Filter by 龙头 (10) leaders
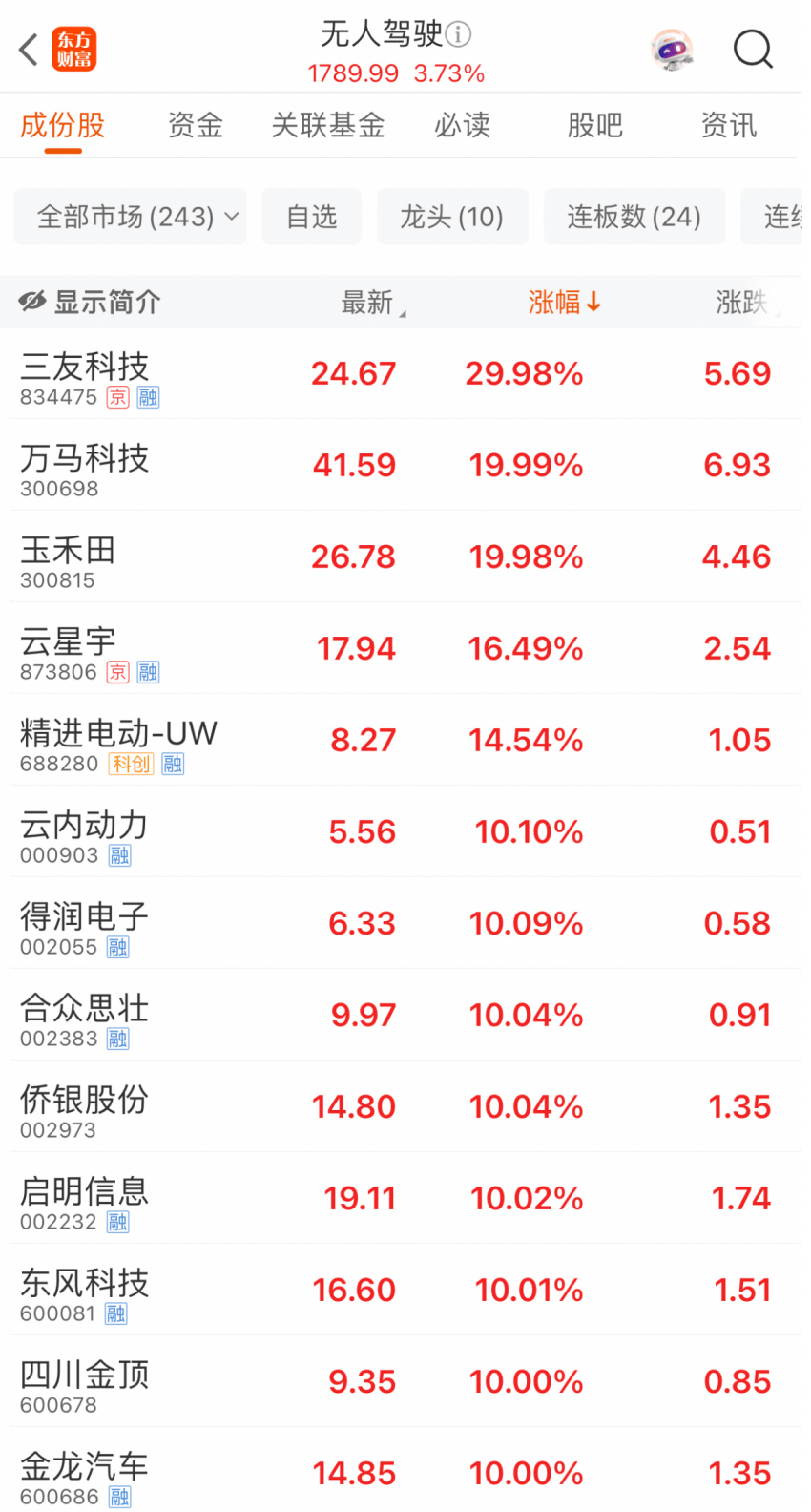The image size is (811, 1512). pyautogui.click(x=452, y=217)
